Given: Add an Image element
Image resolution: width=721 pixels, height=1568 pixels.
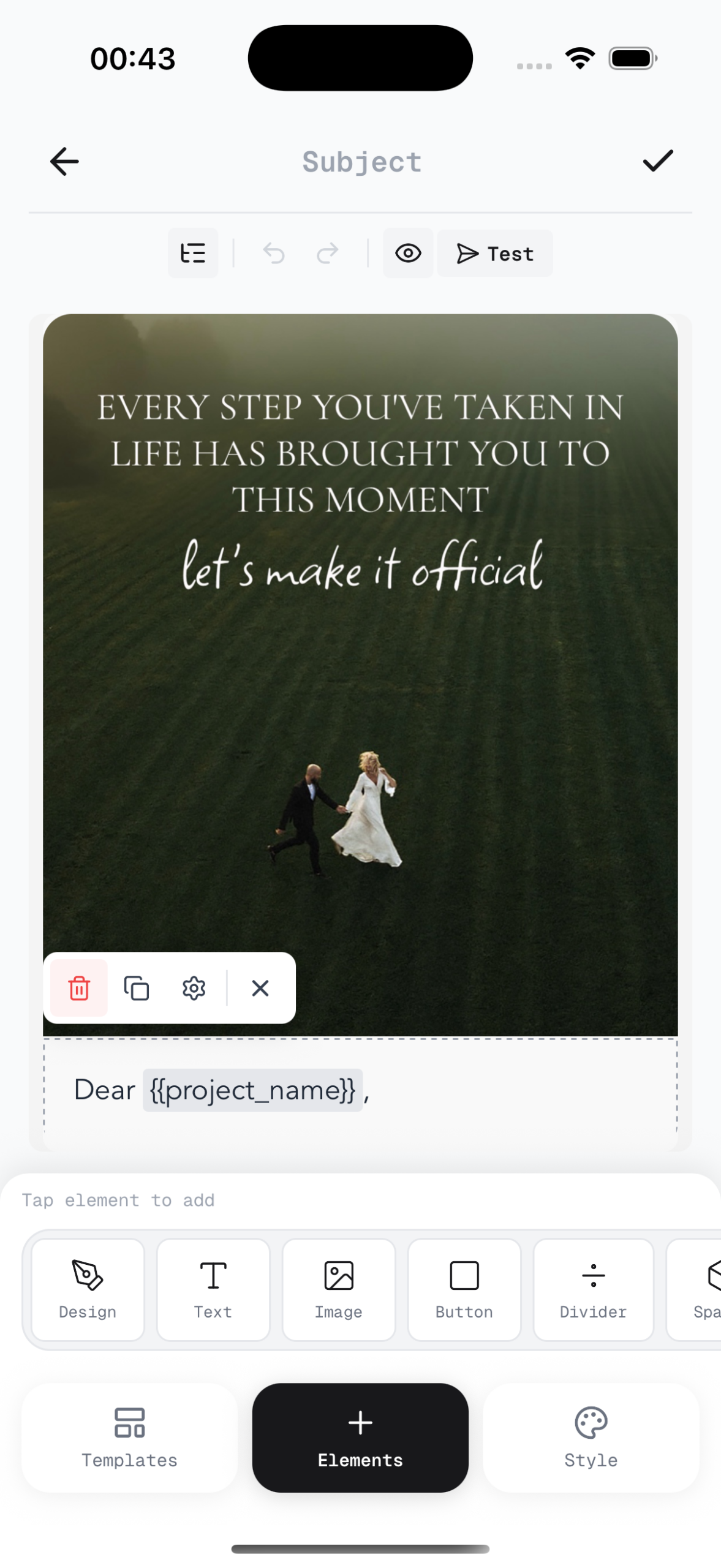Looking at the screenshot, I should pos(339,1289).
